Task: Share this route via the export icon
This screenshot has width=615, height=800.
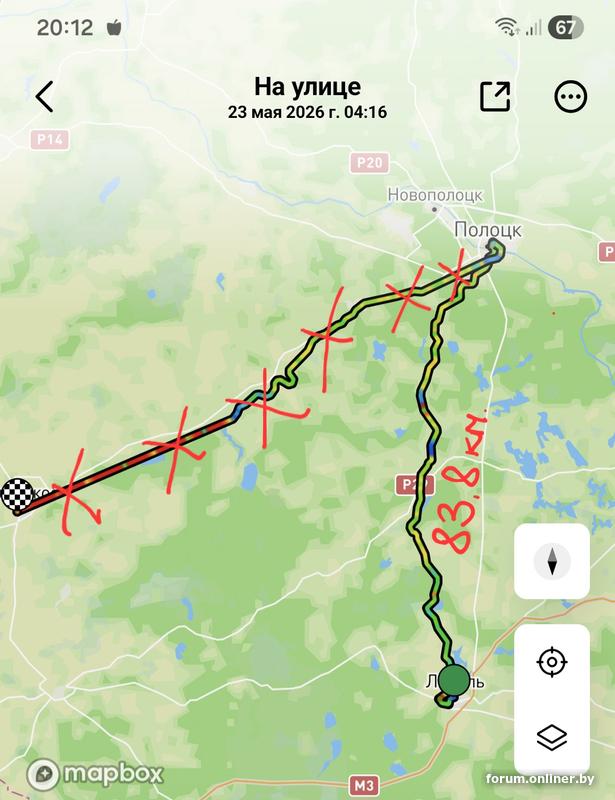Action: [495, 96]
